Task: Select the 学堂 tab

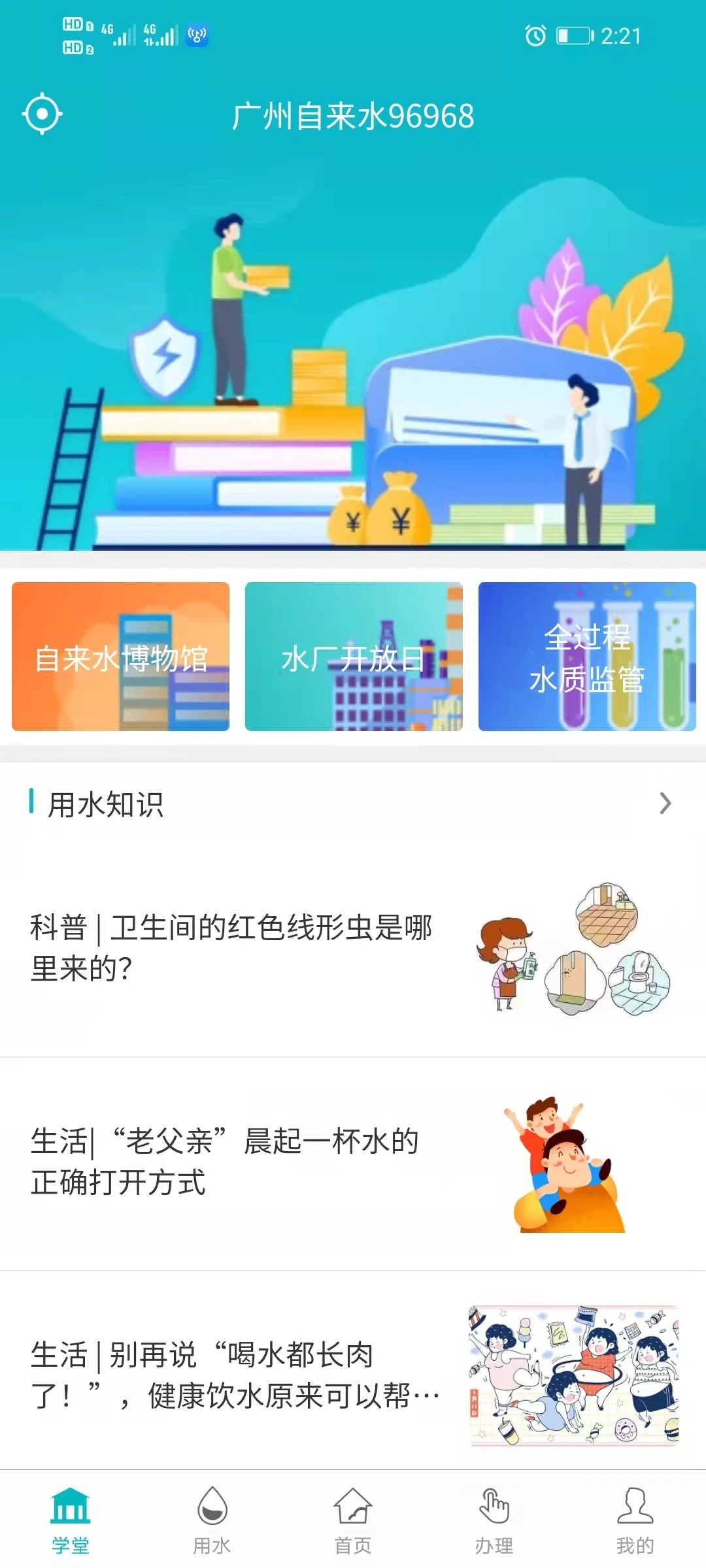Action: click(x=71, y=1520)
